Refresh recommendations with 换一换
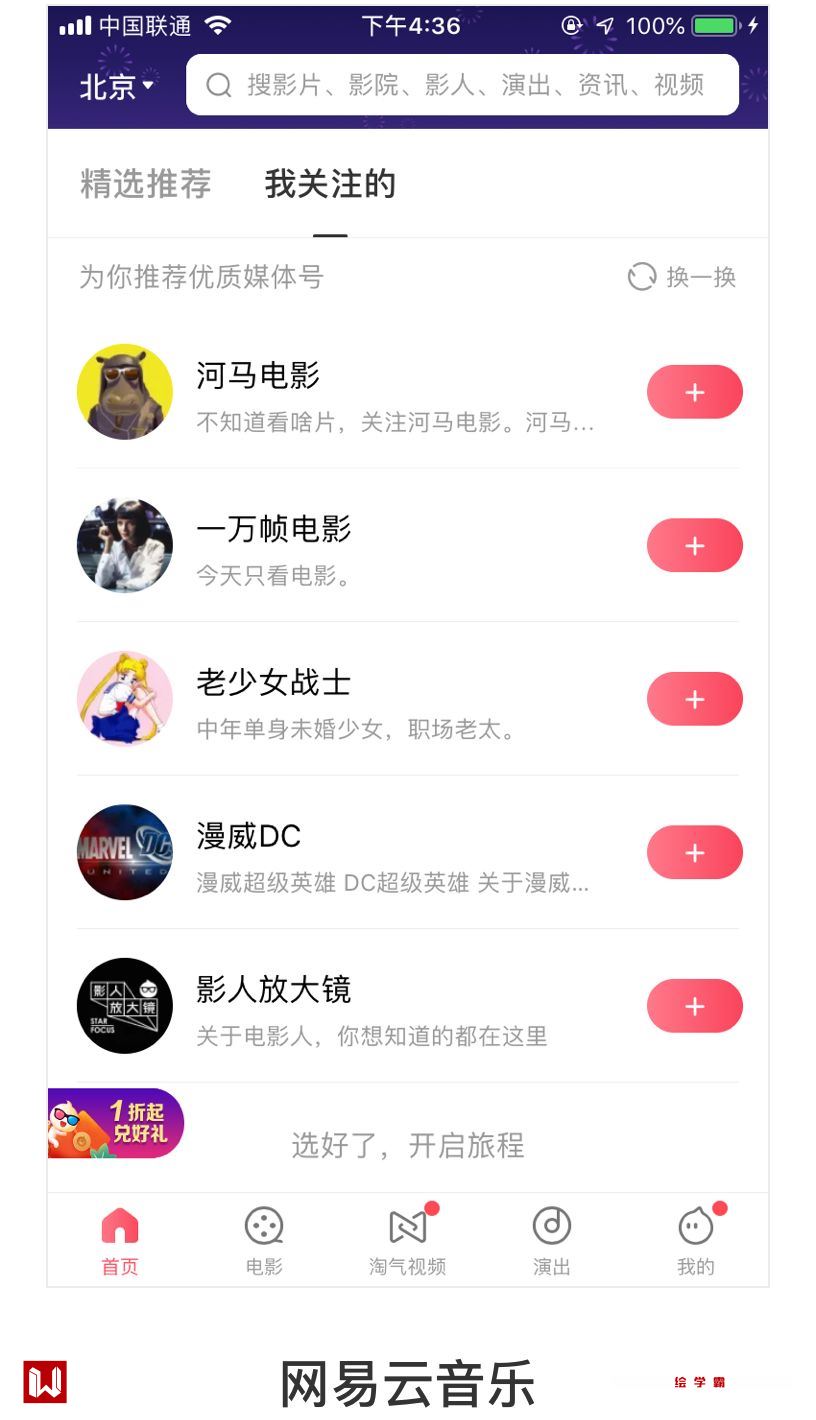 point(682,277)
